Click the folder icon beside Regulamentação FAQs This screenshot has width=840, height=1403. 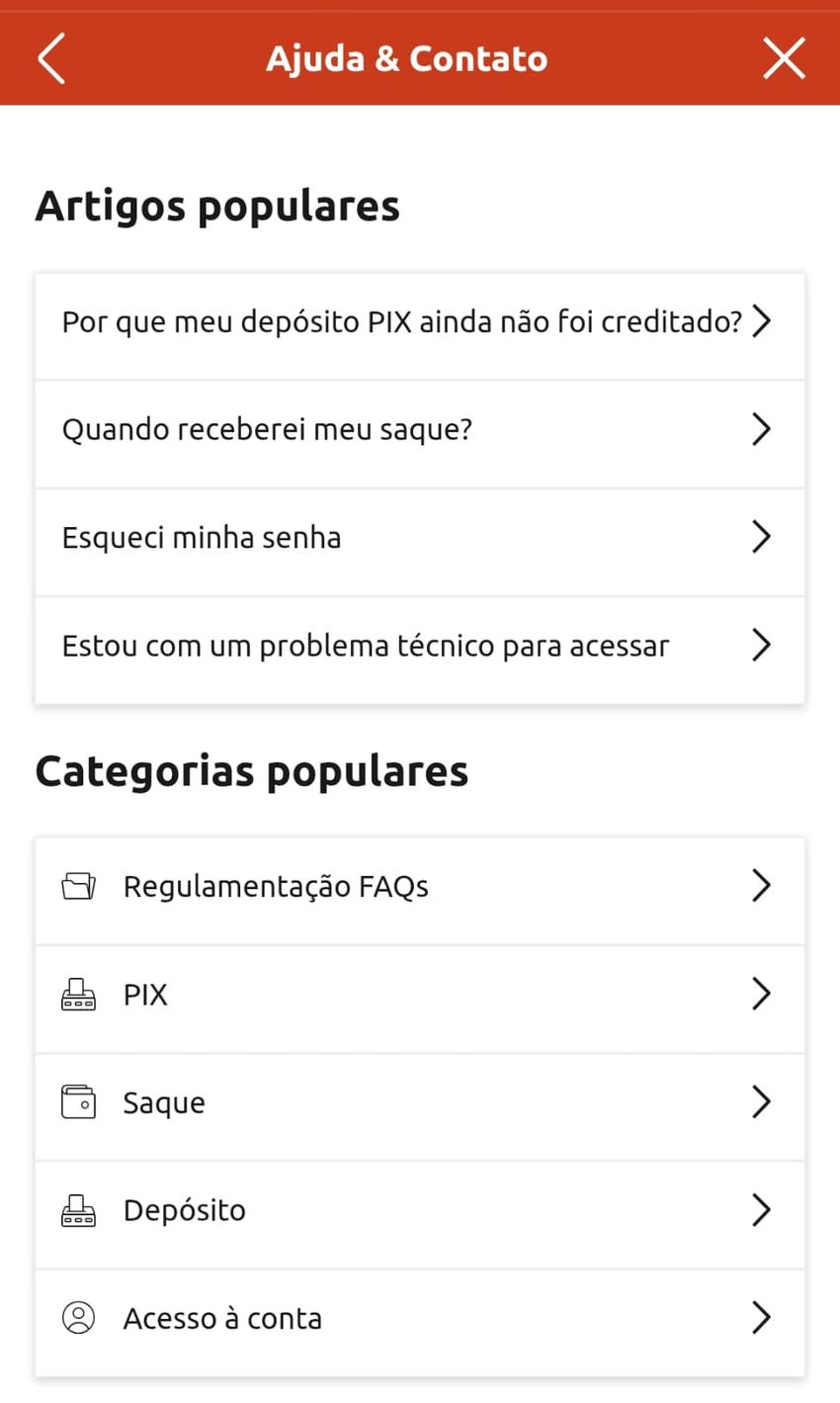click(79, 885)
